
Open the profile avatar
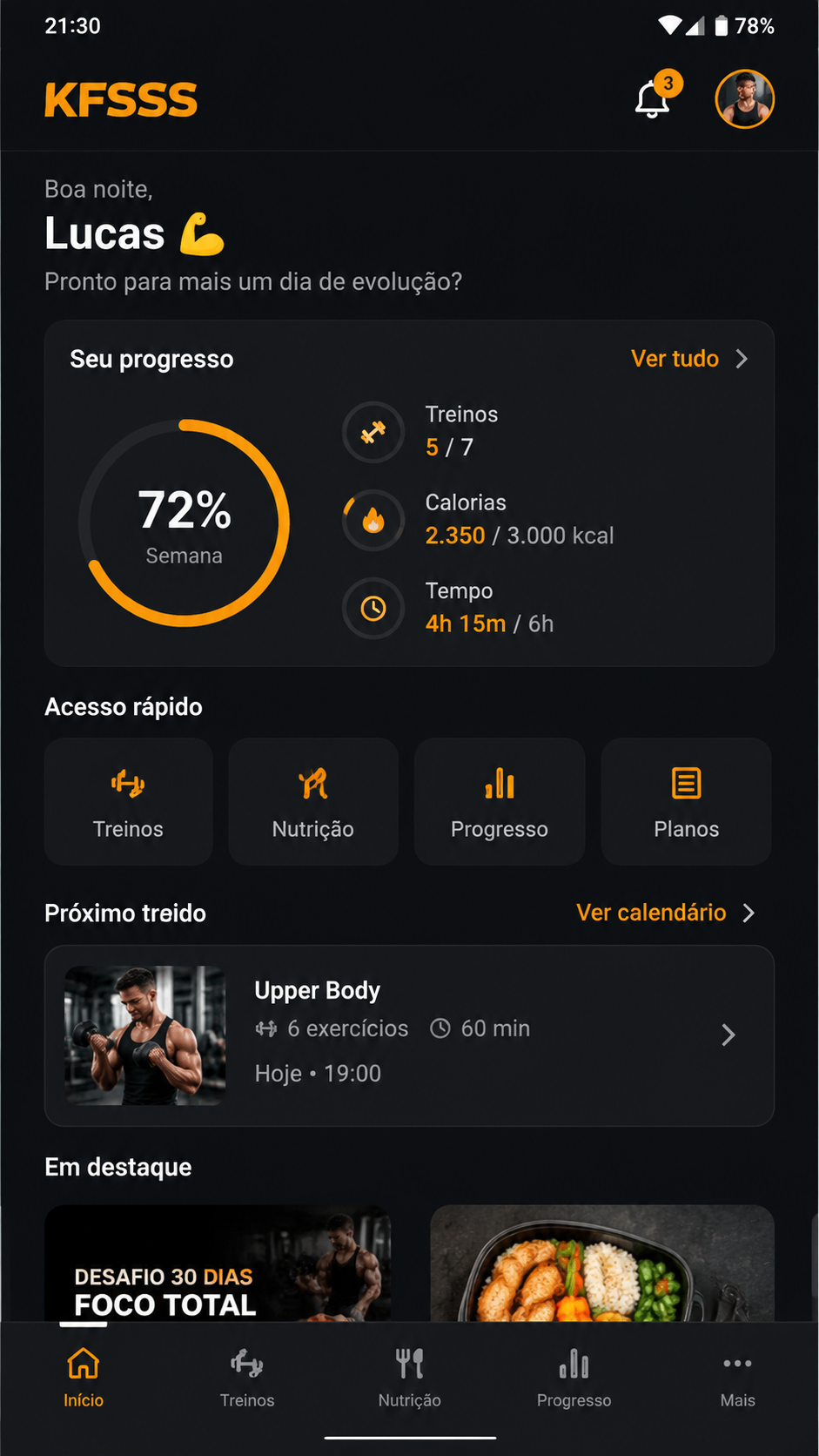[x=745, y=99]
